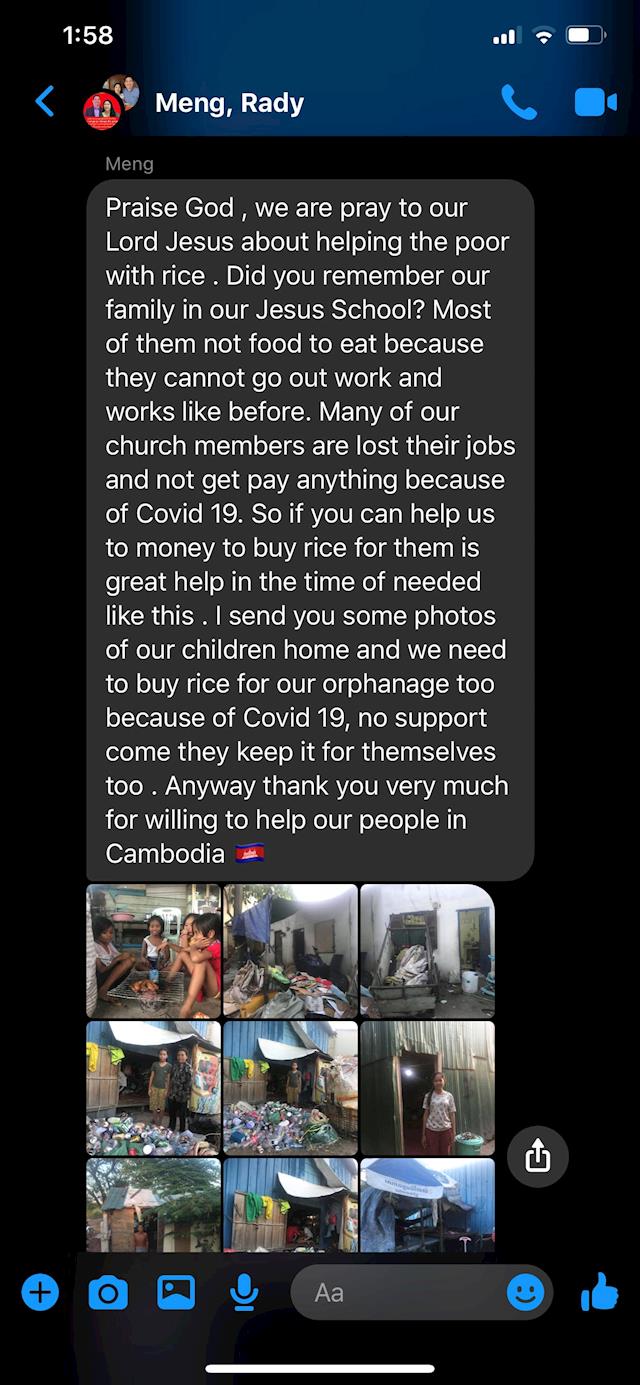The width and height of the screenshot is (640, 1385).
Task: Send a thumbs-up like
Action: pyautogui.click(x=600, y=1293)
